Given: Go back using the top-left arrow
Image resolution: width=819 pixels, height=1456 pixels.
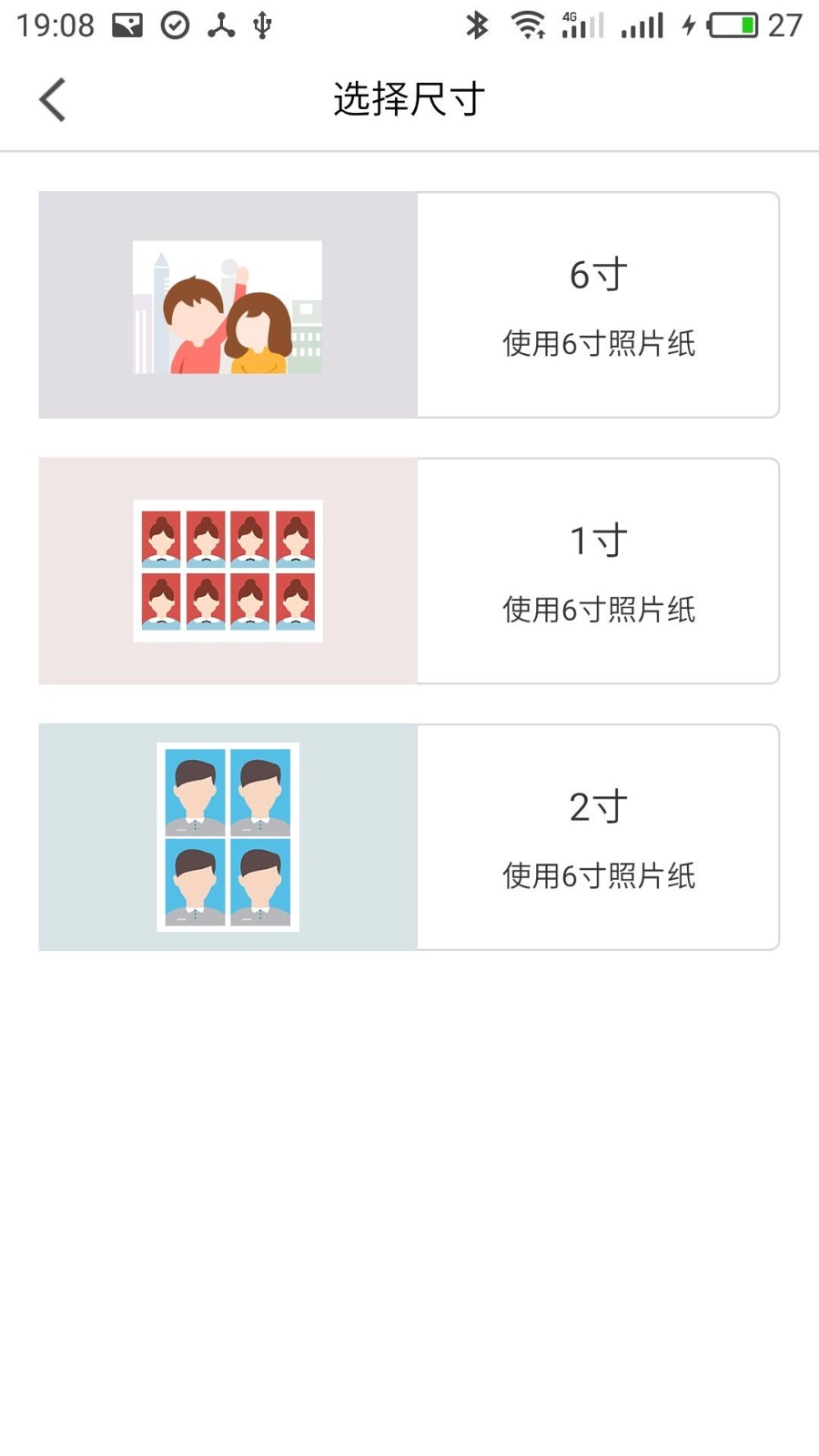Looking at the screenshot, I should click(52, 99).
